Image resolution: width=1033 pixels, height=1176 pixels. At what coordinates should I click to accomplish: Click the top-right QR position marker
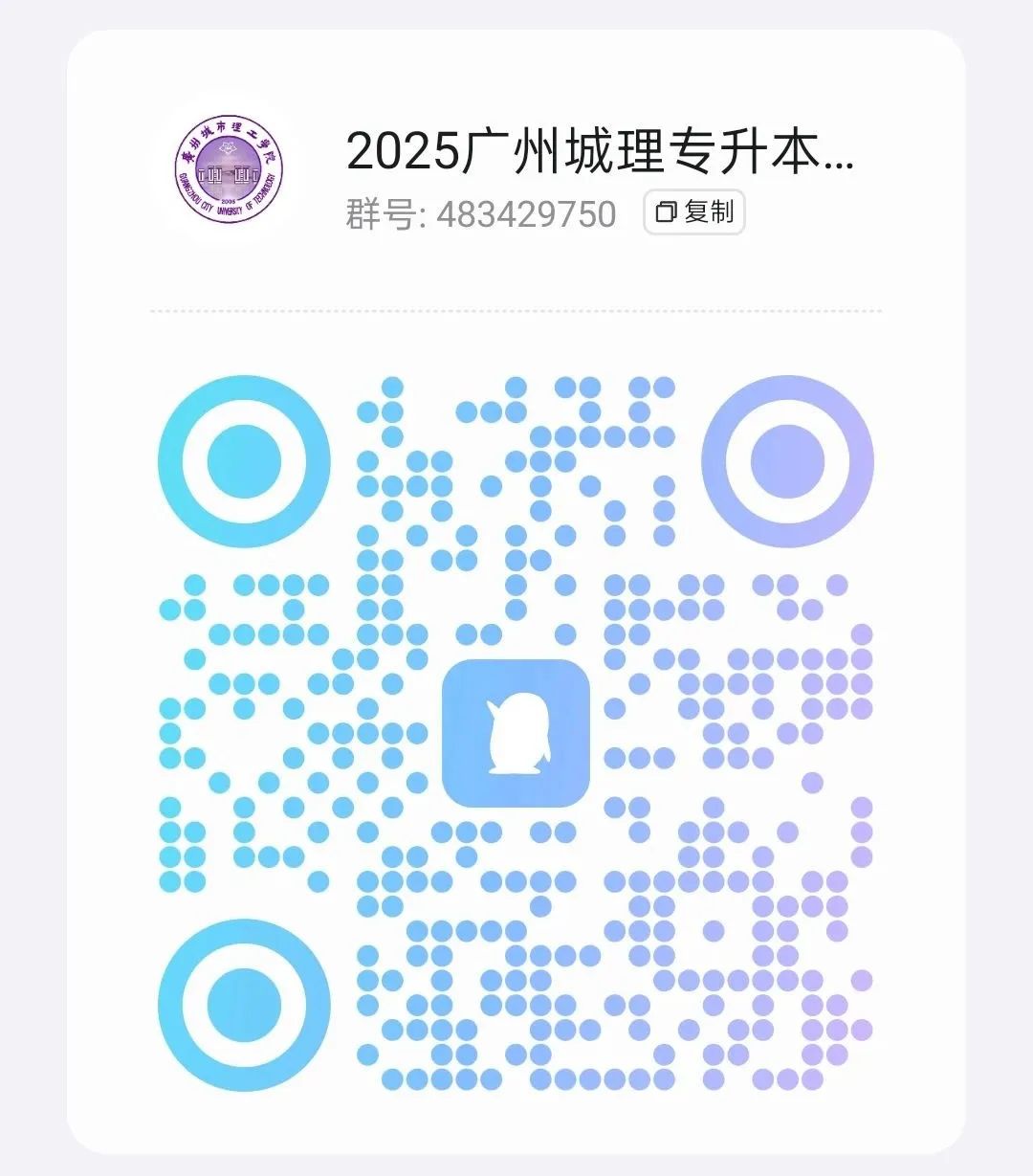789,460
